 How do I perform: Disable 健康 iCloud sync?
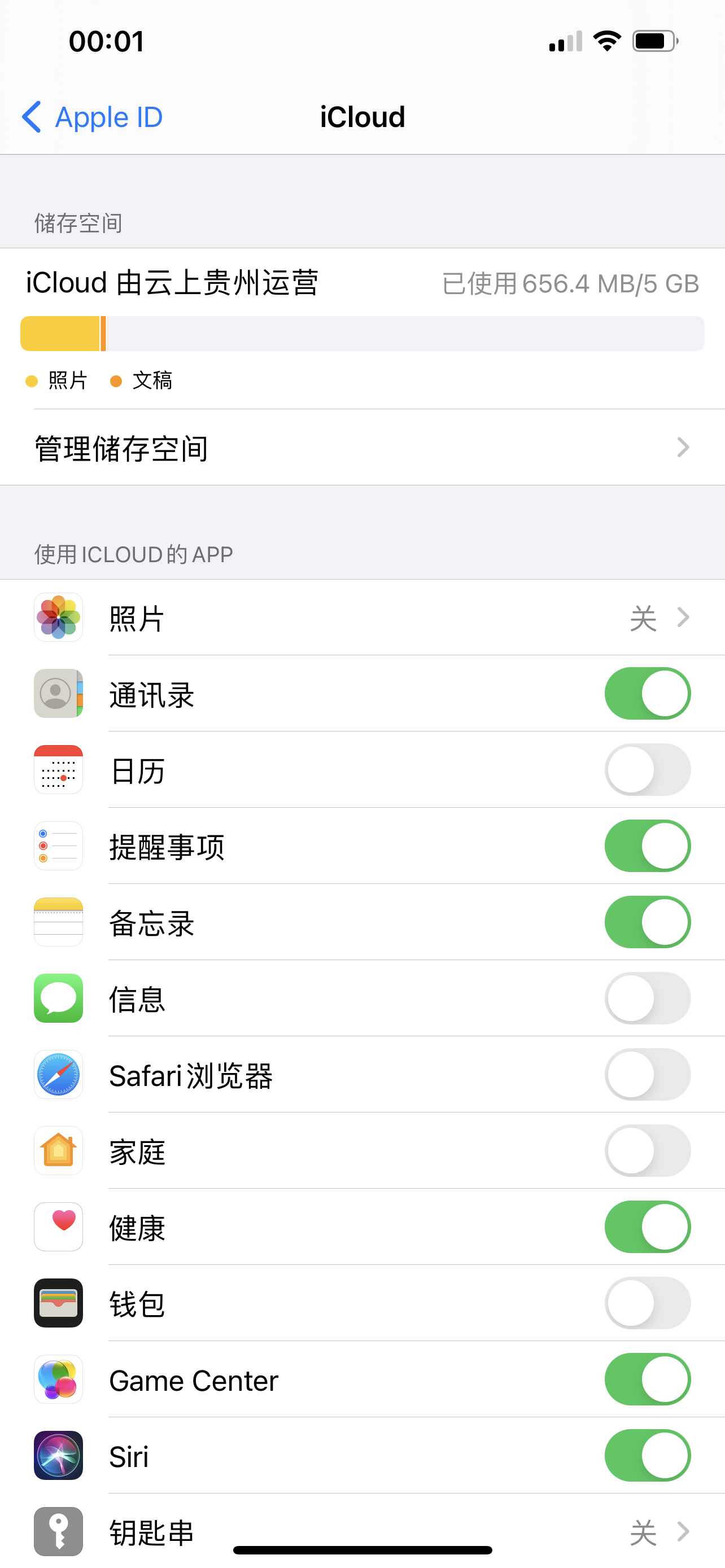[x=647, y=1227]
